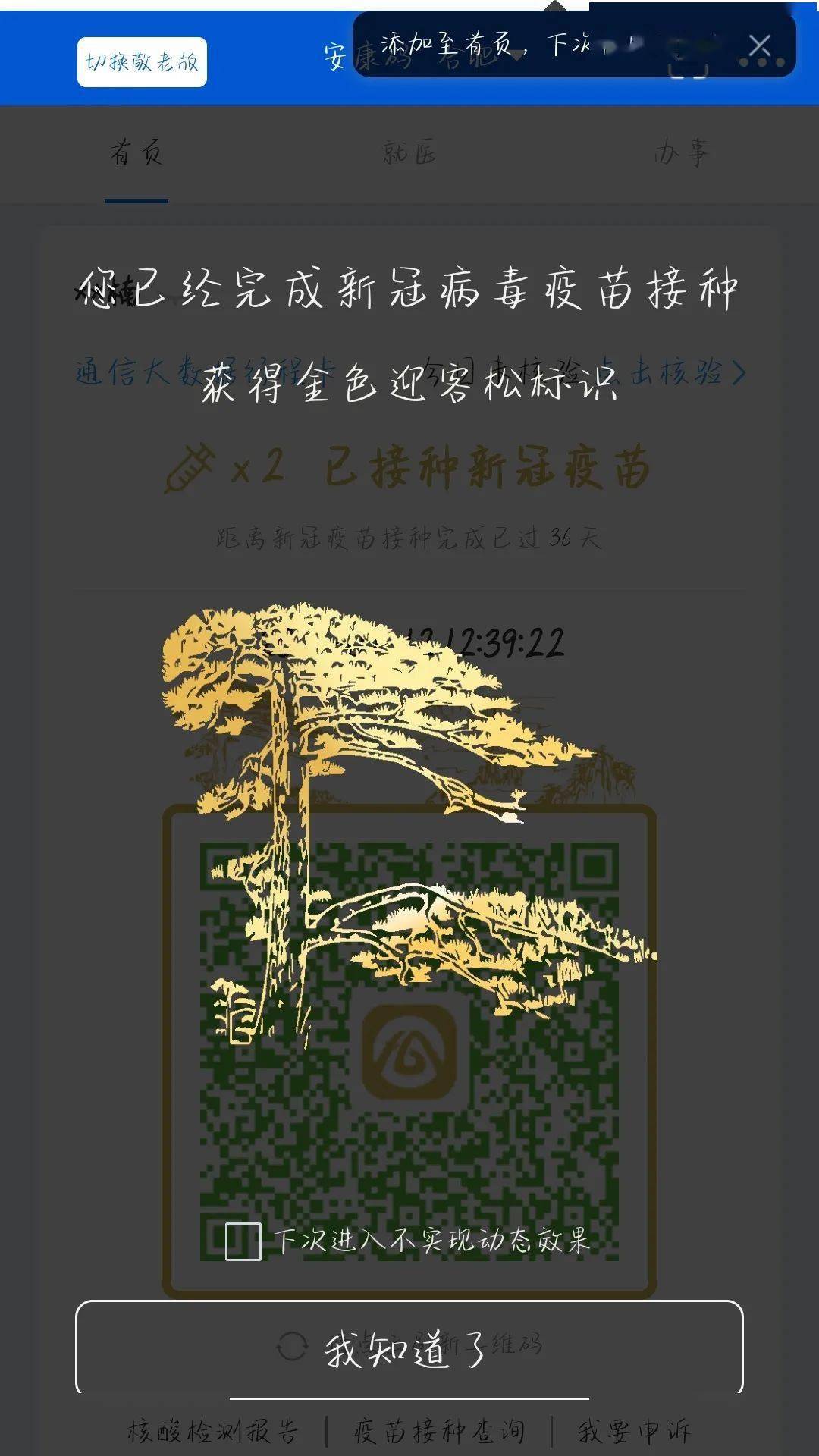Screen dimensions: 819x1456
Task: Select the 首页 tab
Action: pyautogui.click(x=136, y=153)
